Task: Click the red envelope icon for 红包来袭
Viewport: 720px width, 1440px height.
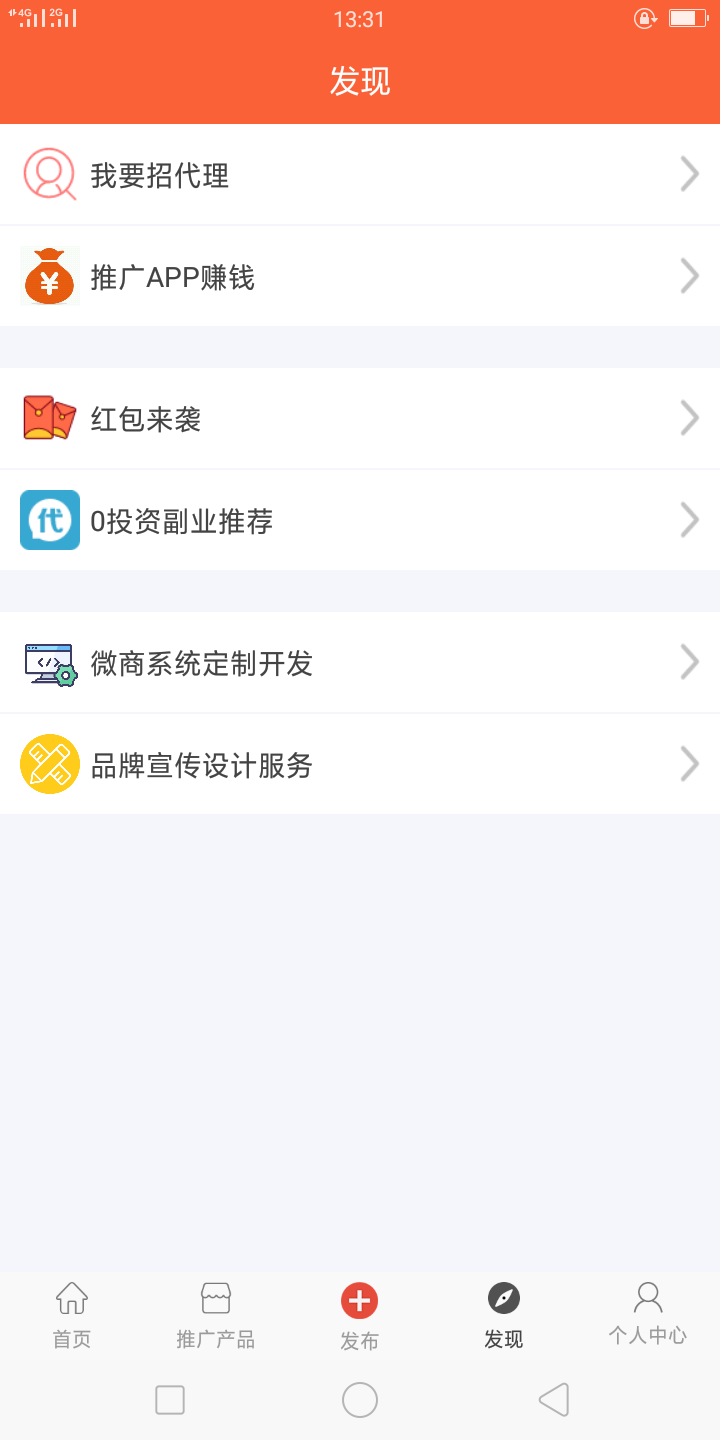Action: coord(50,418)
